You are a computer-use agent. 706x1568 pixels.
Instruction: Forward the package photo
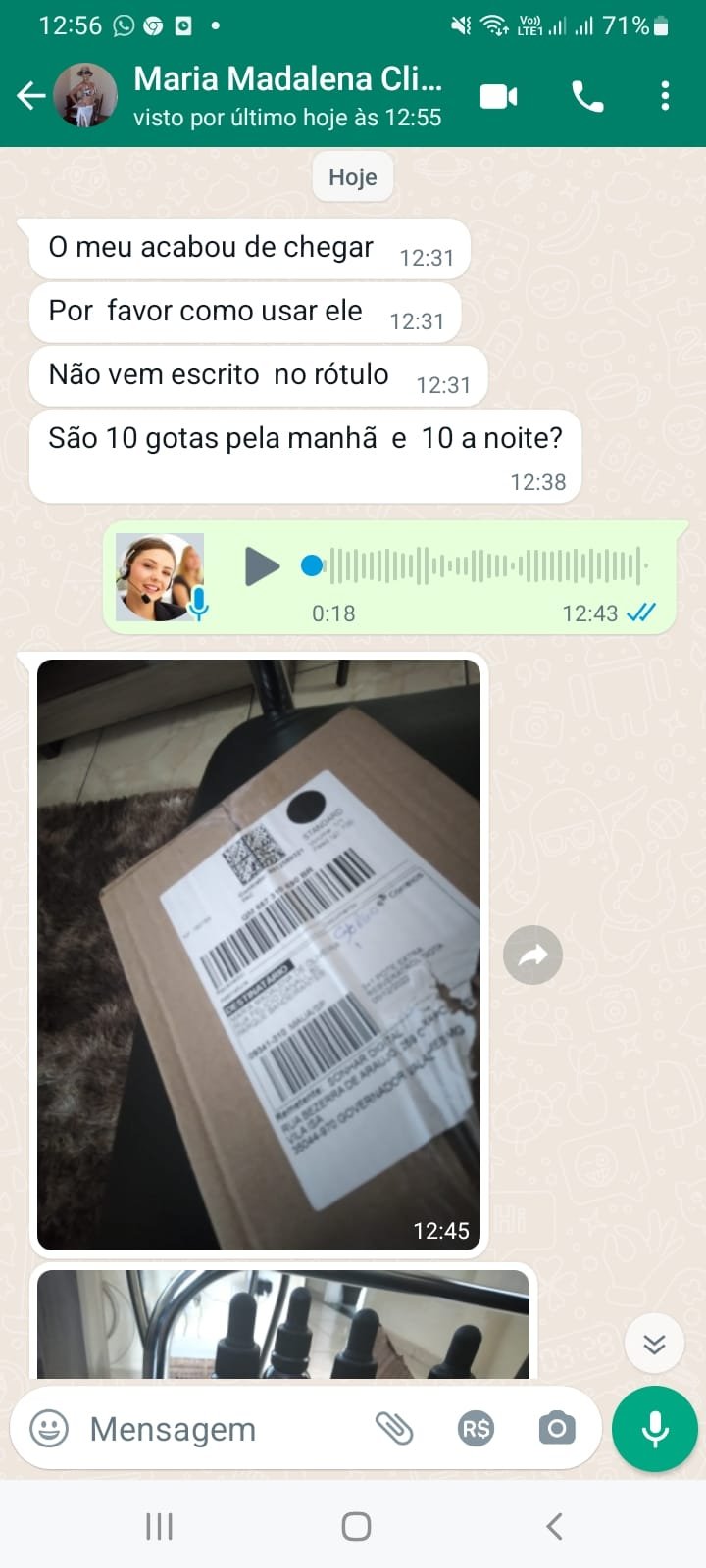pos(532,955)
